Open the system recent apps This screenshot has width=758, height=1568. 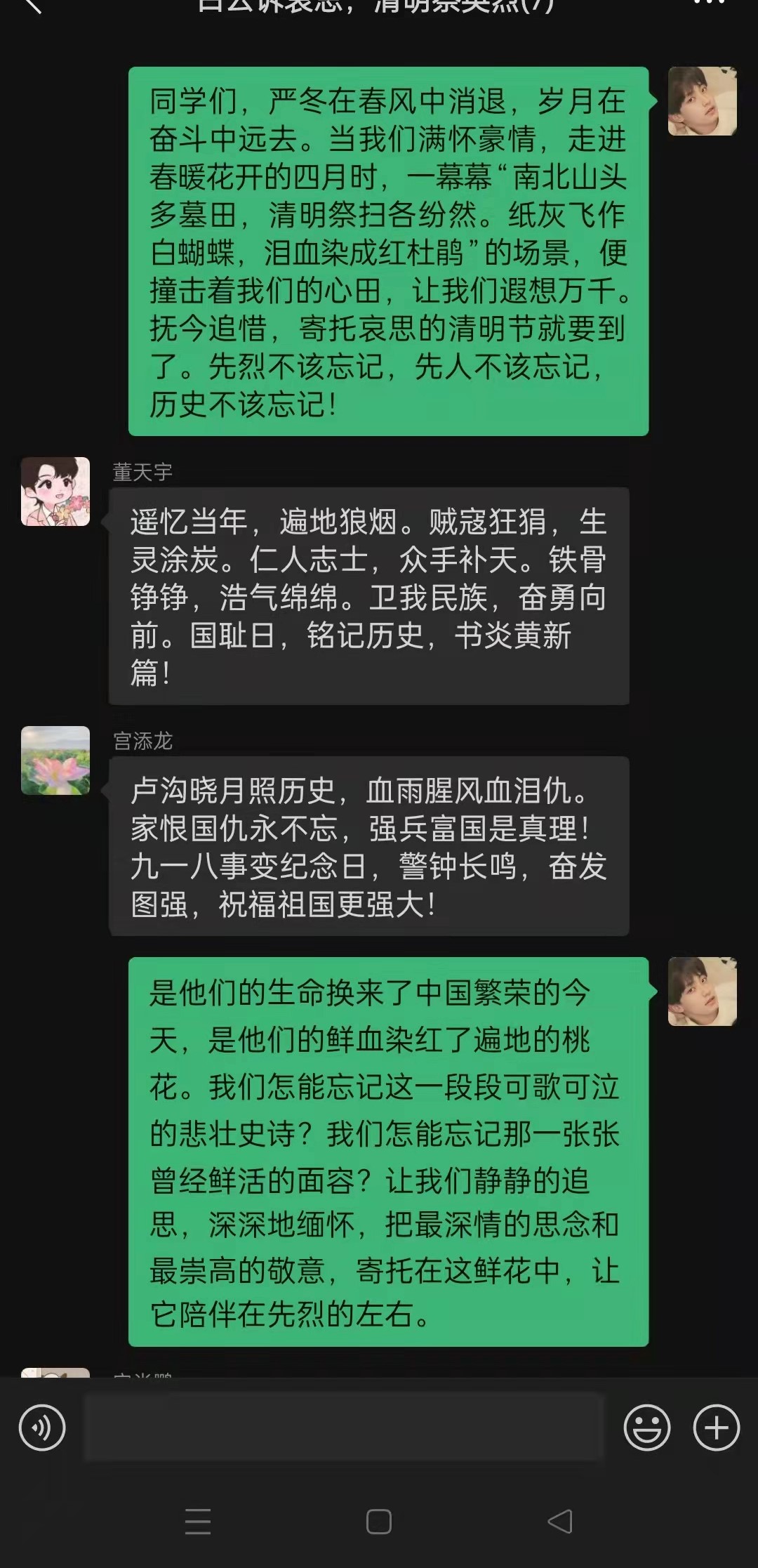[x=198, y=1522]
